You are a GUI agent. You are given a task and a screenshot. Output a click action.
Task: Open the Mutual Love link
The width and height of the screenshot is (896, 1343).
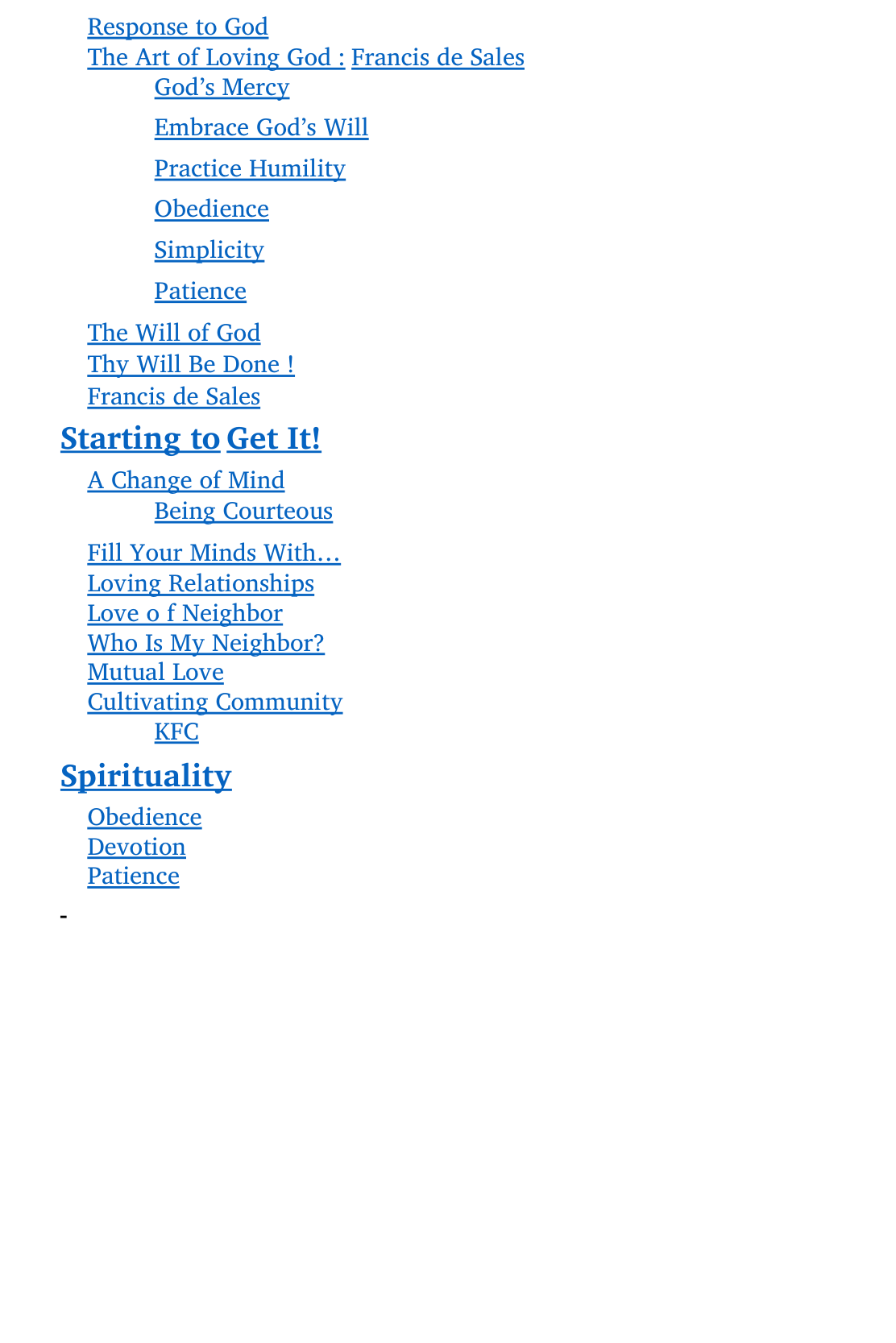pos(156,672)
